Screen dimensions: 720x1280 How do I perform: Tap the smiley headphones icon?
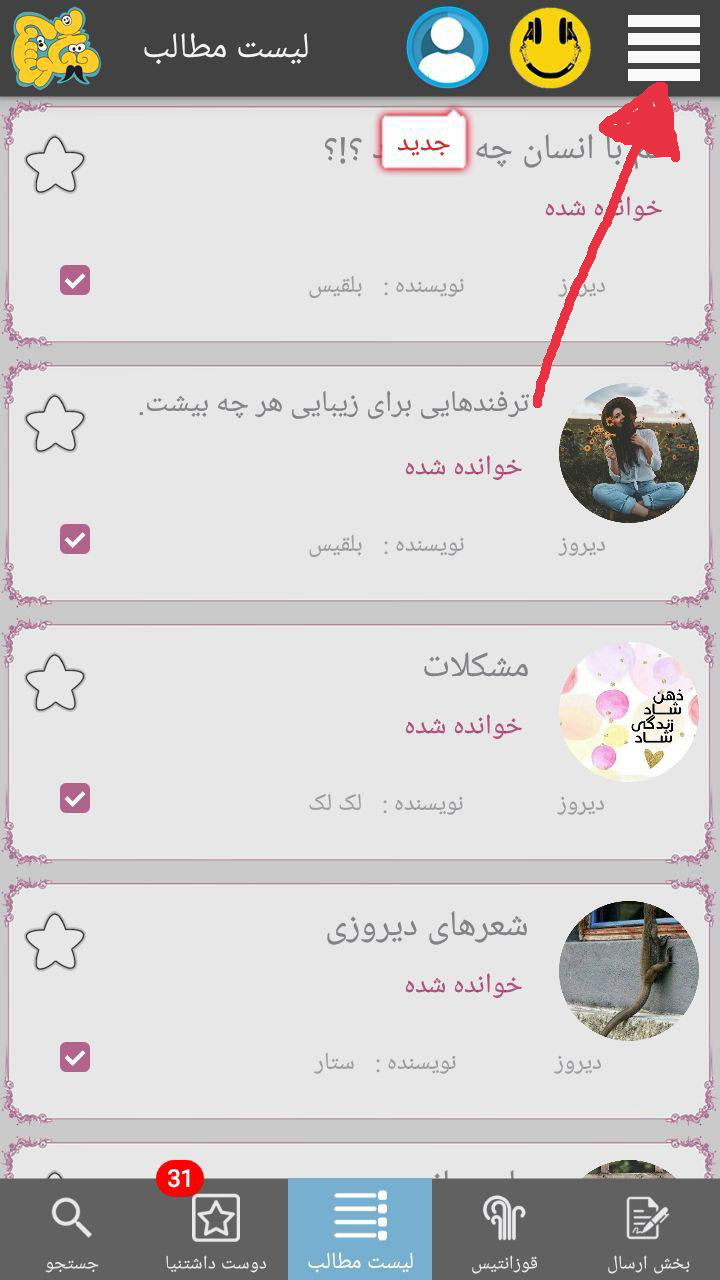[550, 47]
